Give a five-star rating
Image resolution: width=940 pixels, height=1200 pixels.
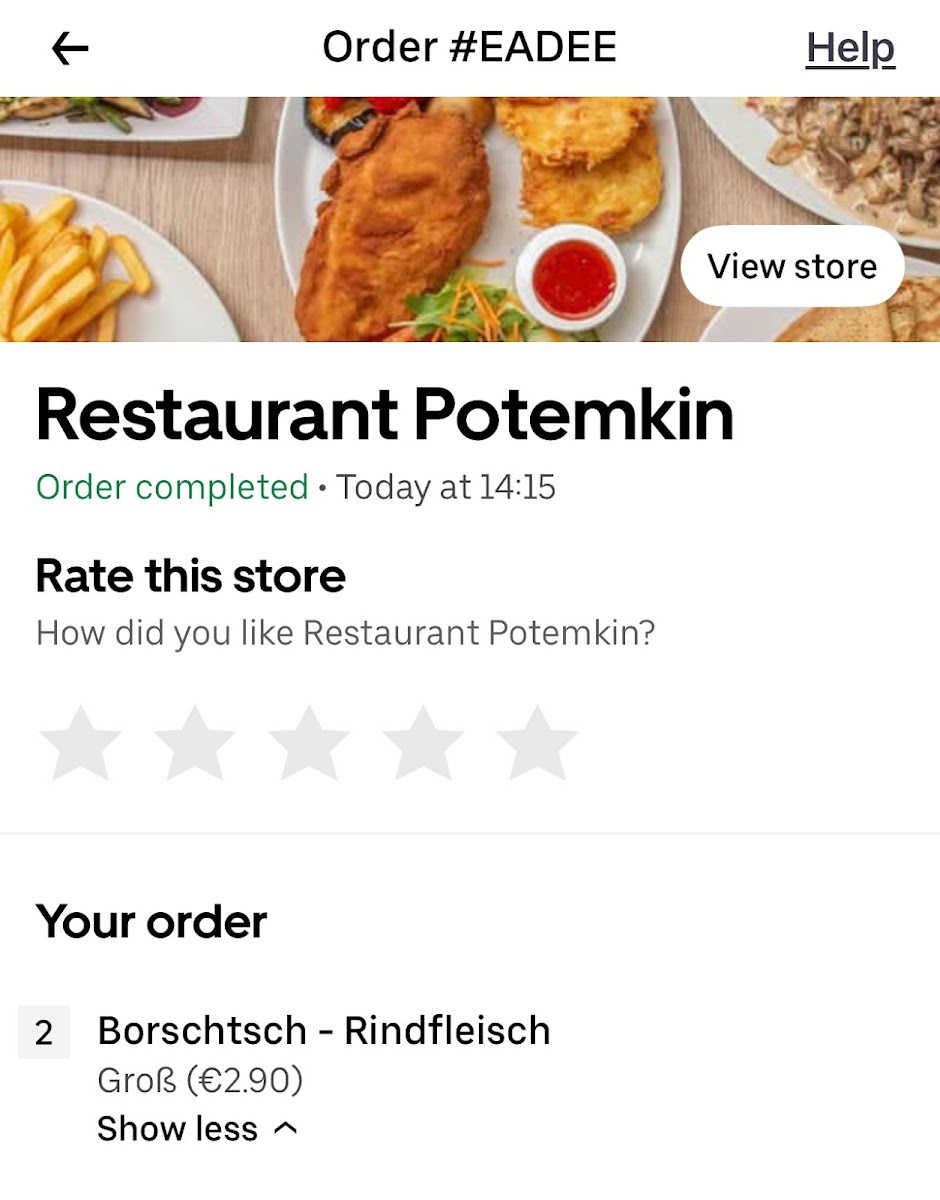pos(537,744)
